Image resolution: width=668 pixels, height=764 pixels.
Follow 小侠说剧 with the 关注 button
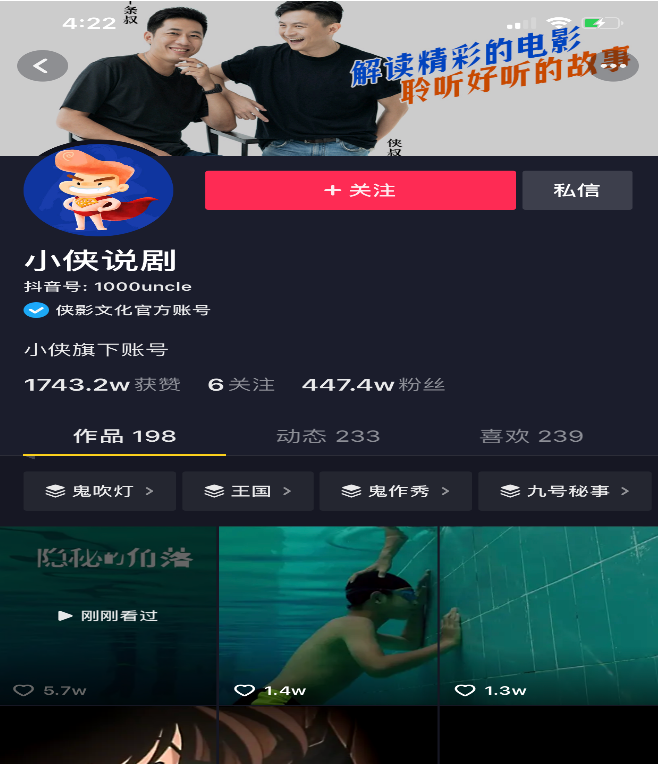coord(360,190)
